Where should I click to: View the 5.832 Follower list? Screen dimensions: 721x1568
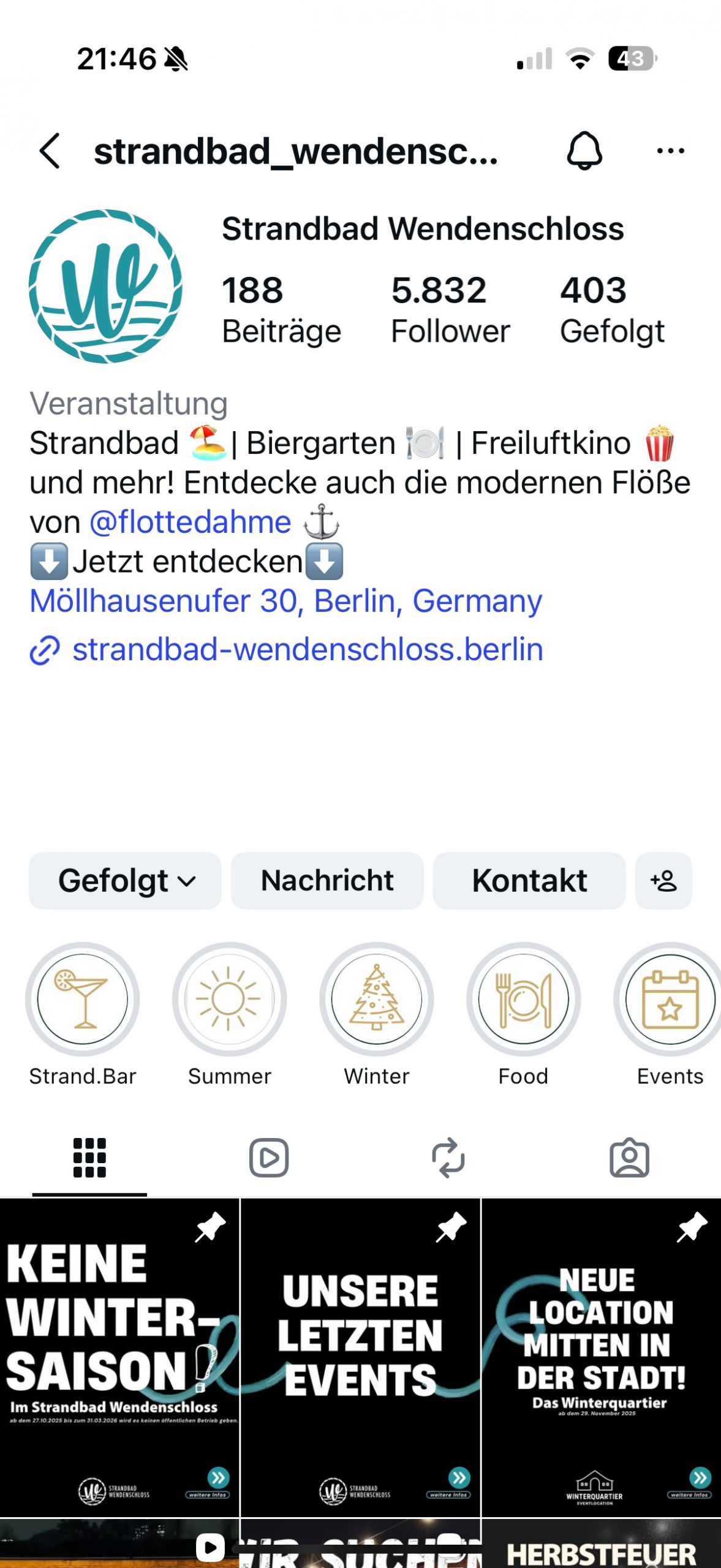tap(450, 309)
